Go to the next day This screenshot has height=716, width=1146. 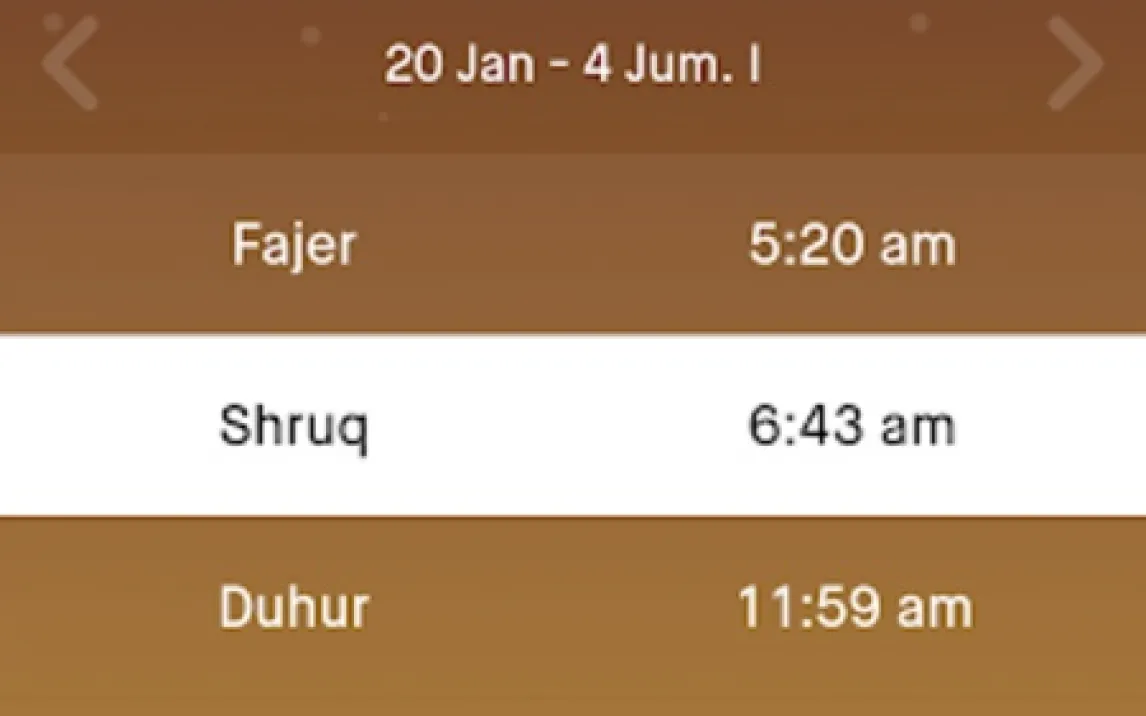click(1075, 63)
